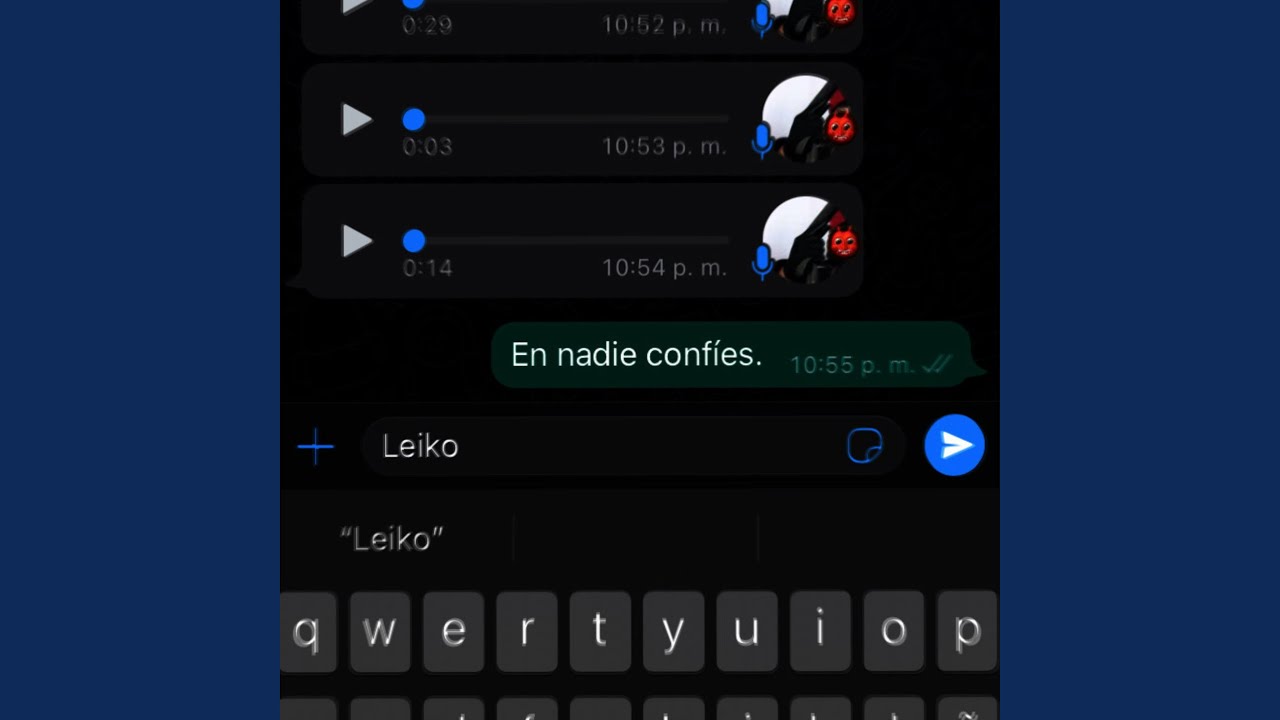Play the 10:53 p. m. voice message
This screenshot has width=1280, height=720.
click(x=357, y=120)
